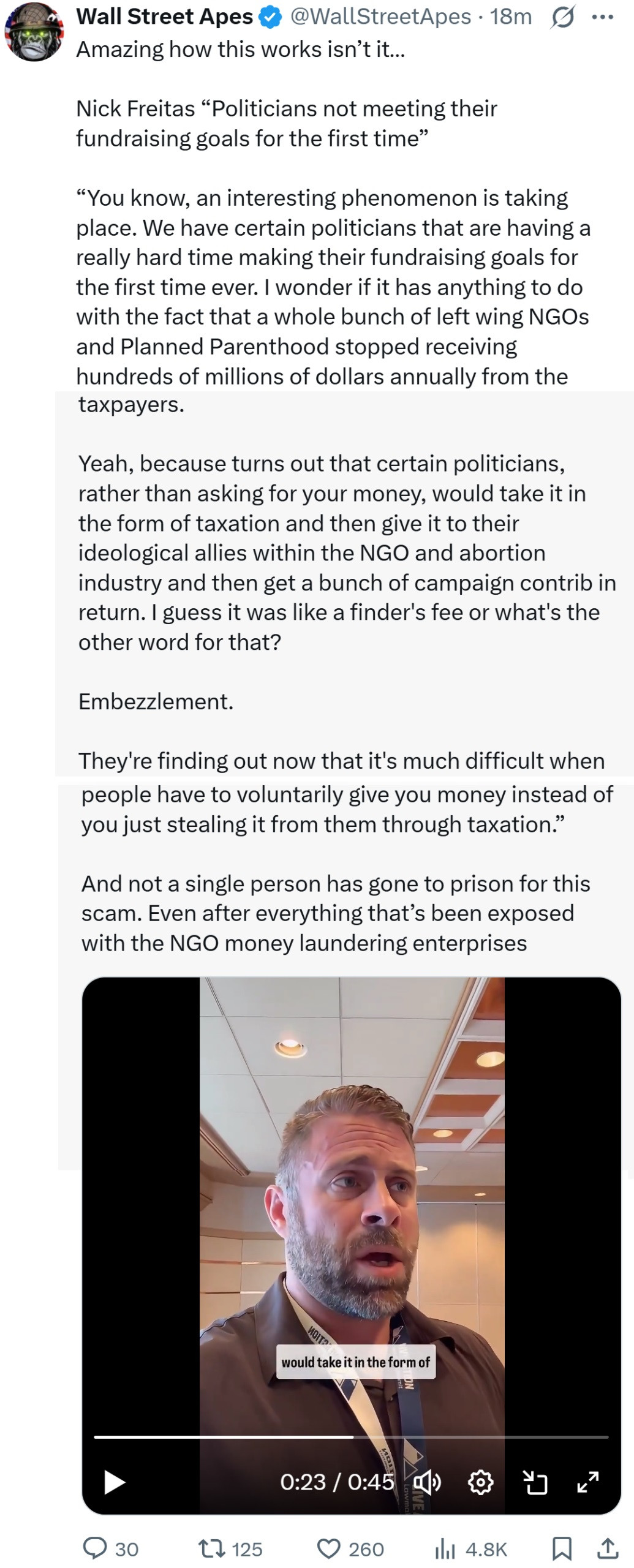
Task: Open the Grok explain icon
Action: point(562,18)
